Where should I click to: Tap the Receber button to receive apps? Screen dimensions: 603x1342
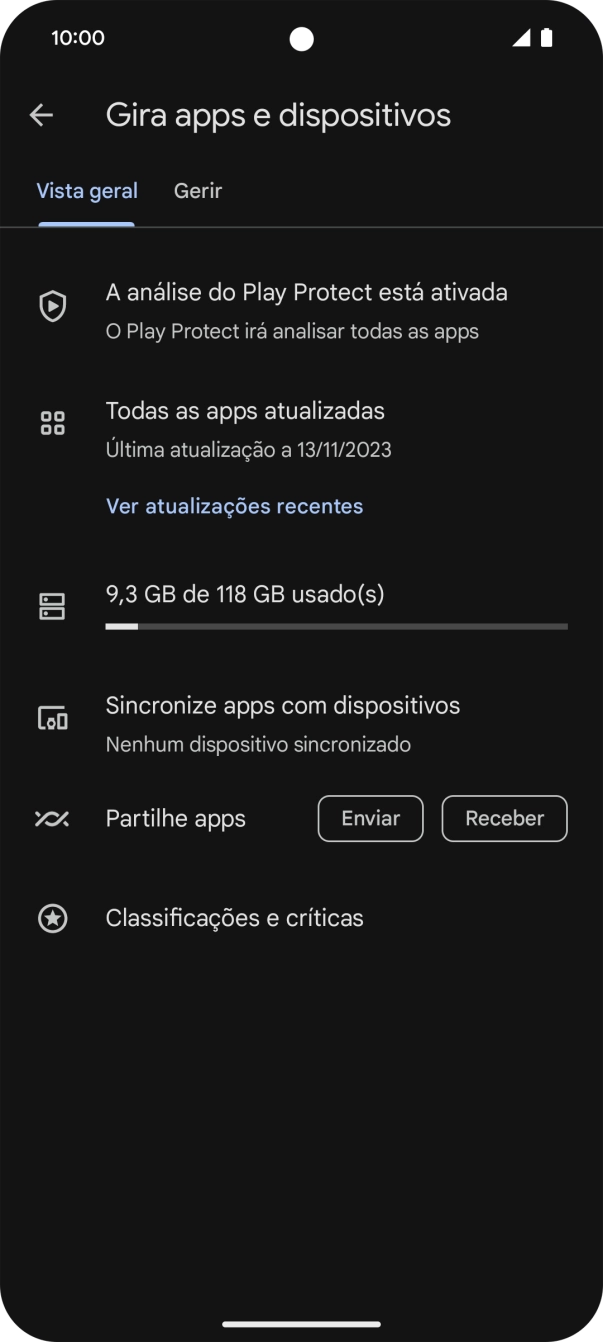click(504, 819)
